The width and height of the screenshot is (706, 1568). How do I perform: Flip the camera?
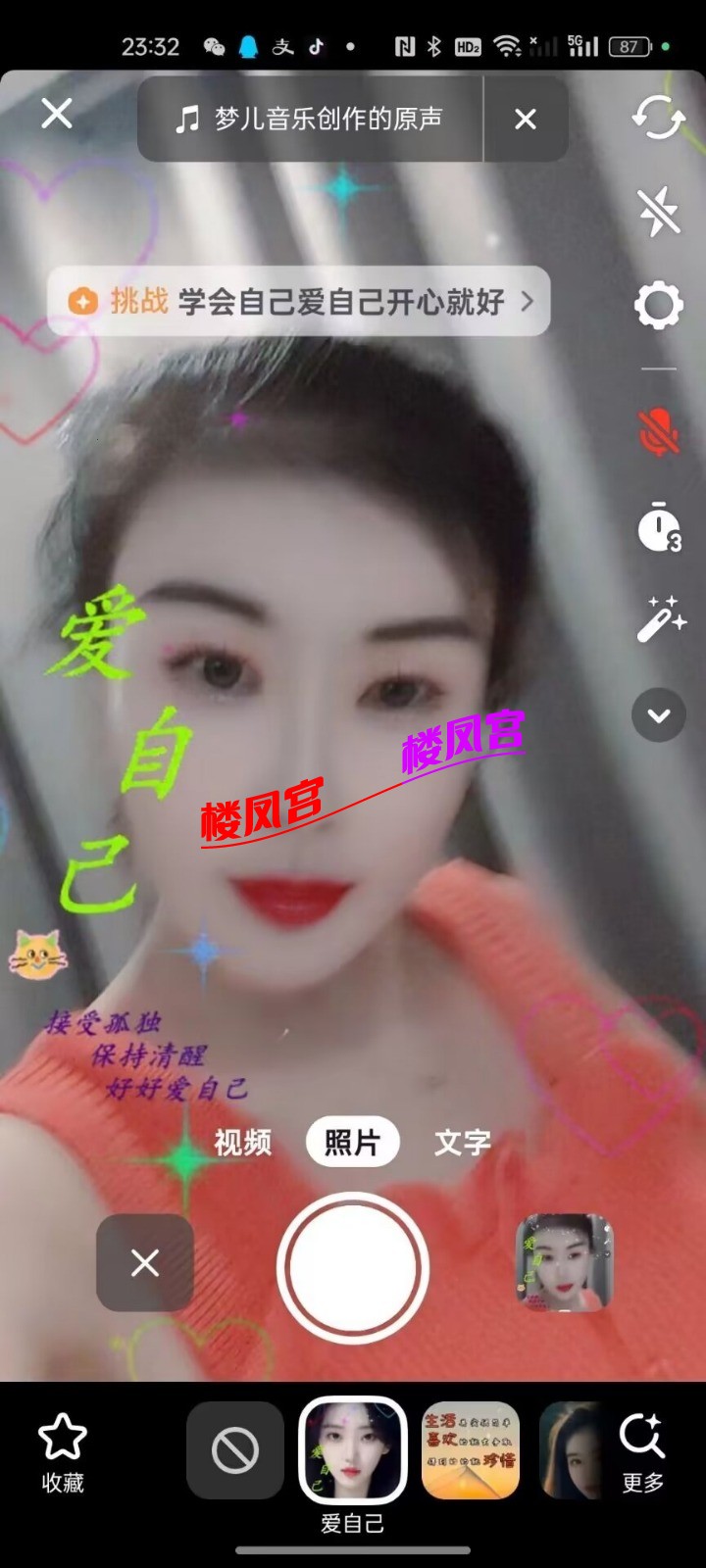pyautogui.click(x=658, y=118)
